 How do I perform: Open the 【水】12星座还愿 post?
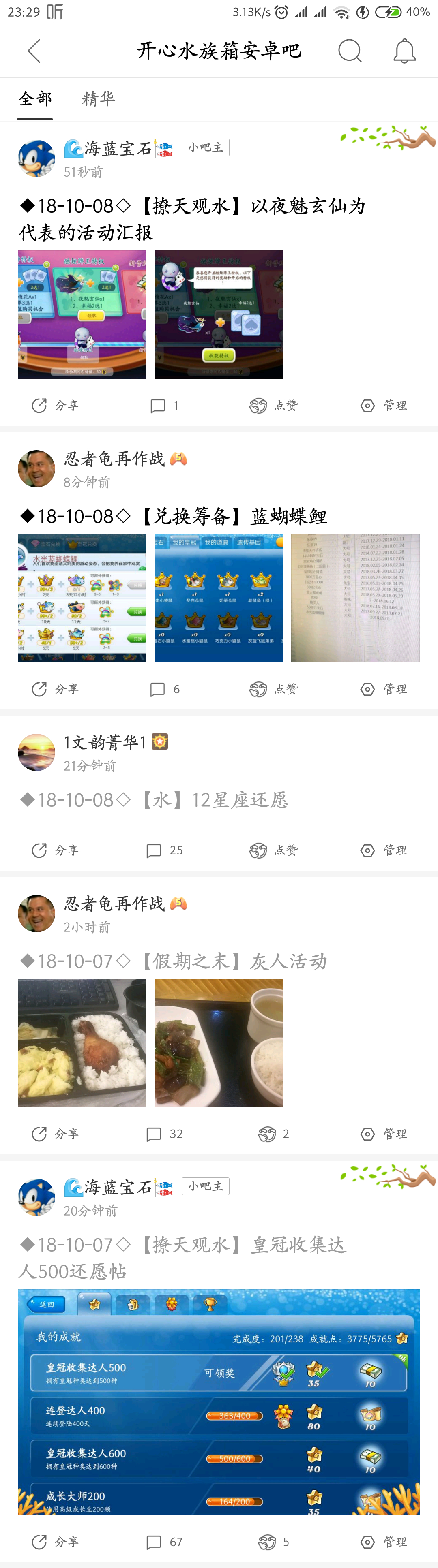pyautogui.click(x=154, y=800)
